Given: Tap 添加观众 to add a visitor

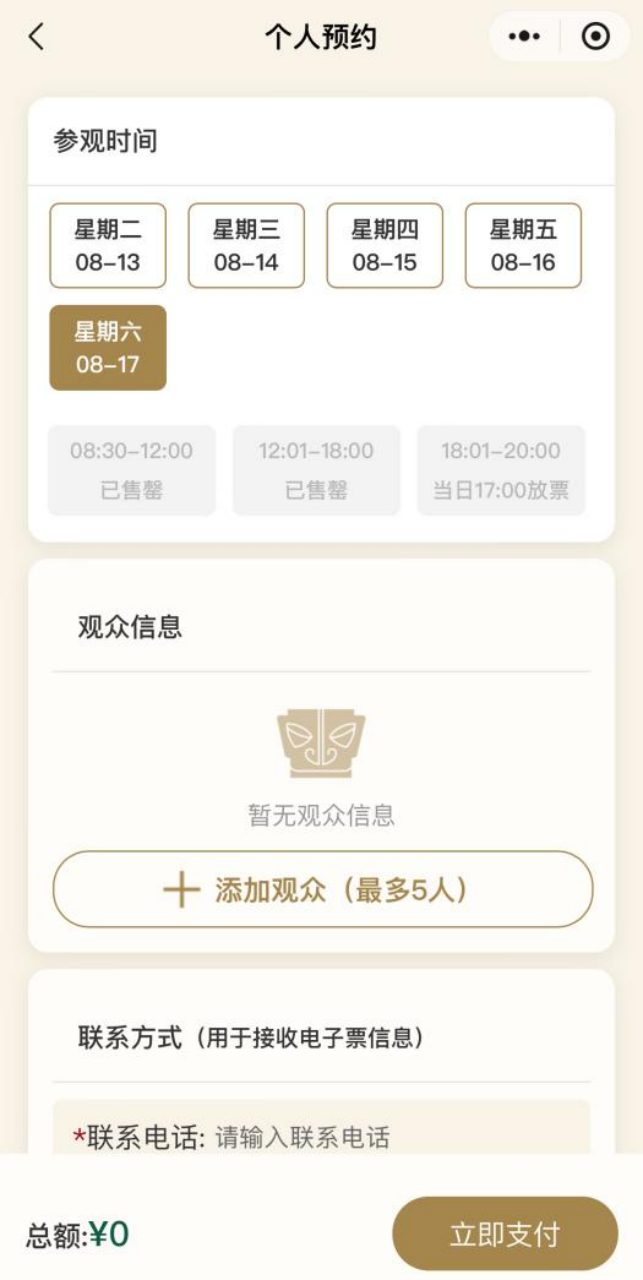Looking at the screenshot, I should [322, 890].
